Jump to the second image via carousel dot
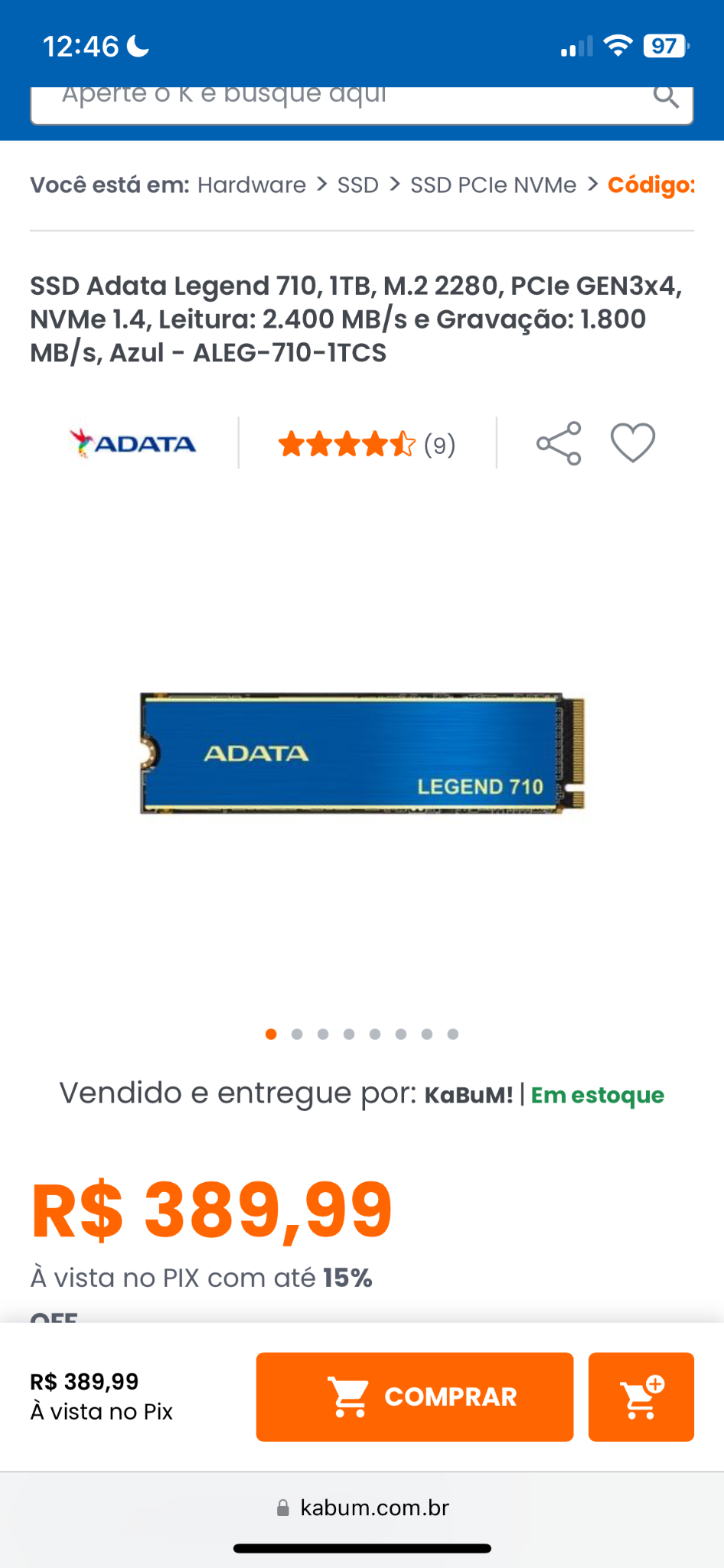Image resolution: width=724 pixels, height=1568 pixels. (x=297, y=1034)
